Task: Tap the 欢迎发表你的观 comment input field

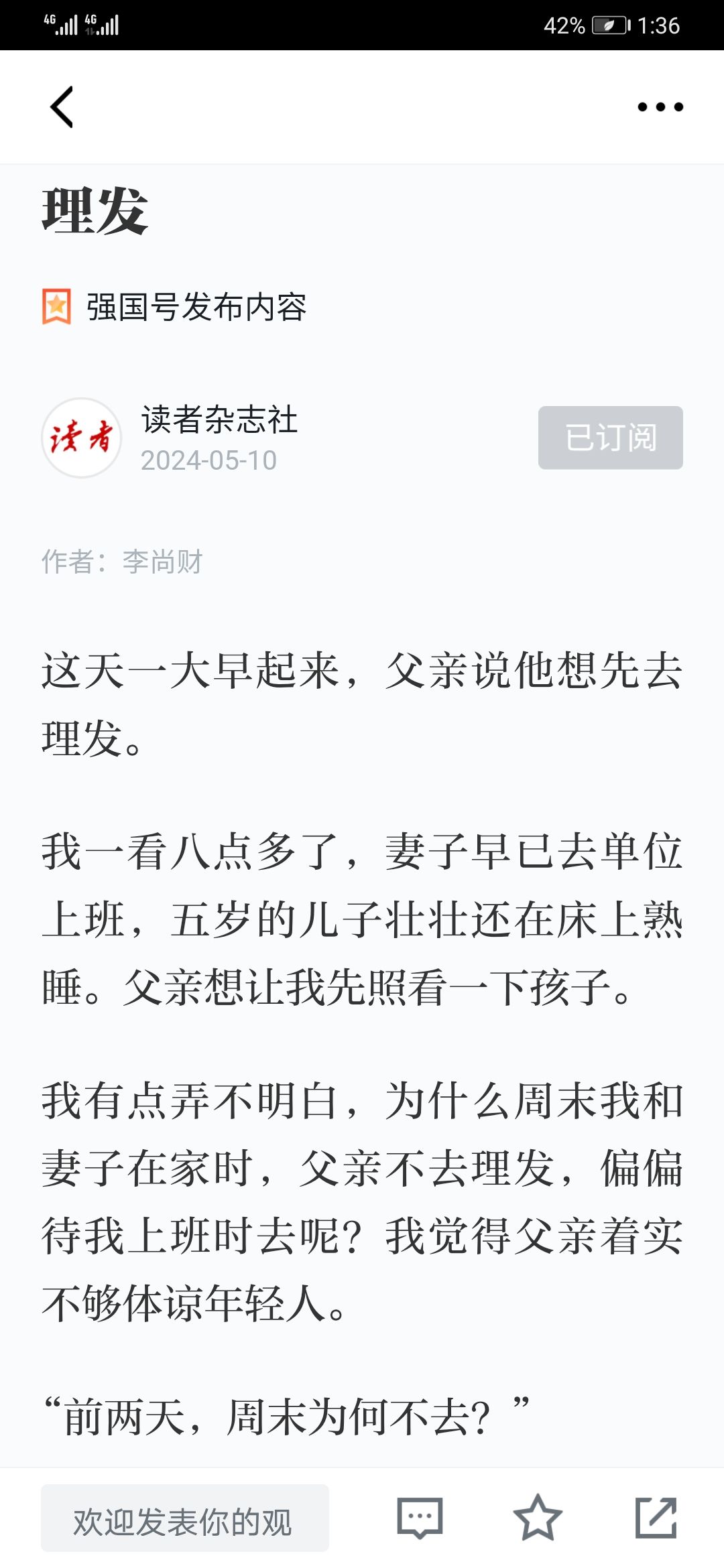Action: click(x=185, y=1518)
